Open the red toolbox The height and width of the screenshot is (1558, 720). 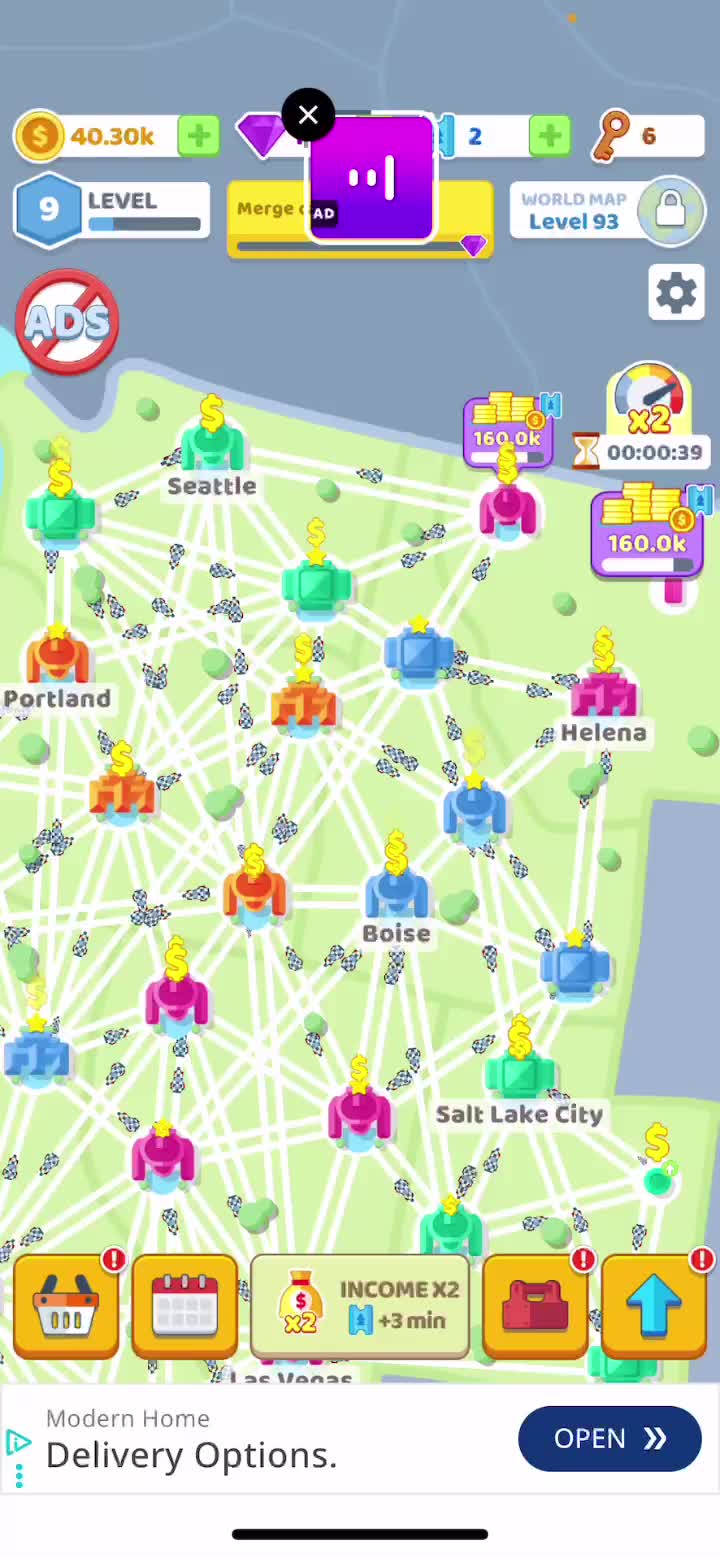535,1305
